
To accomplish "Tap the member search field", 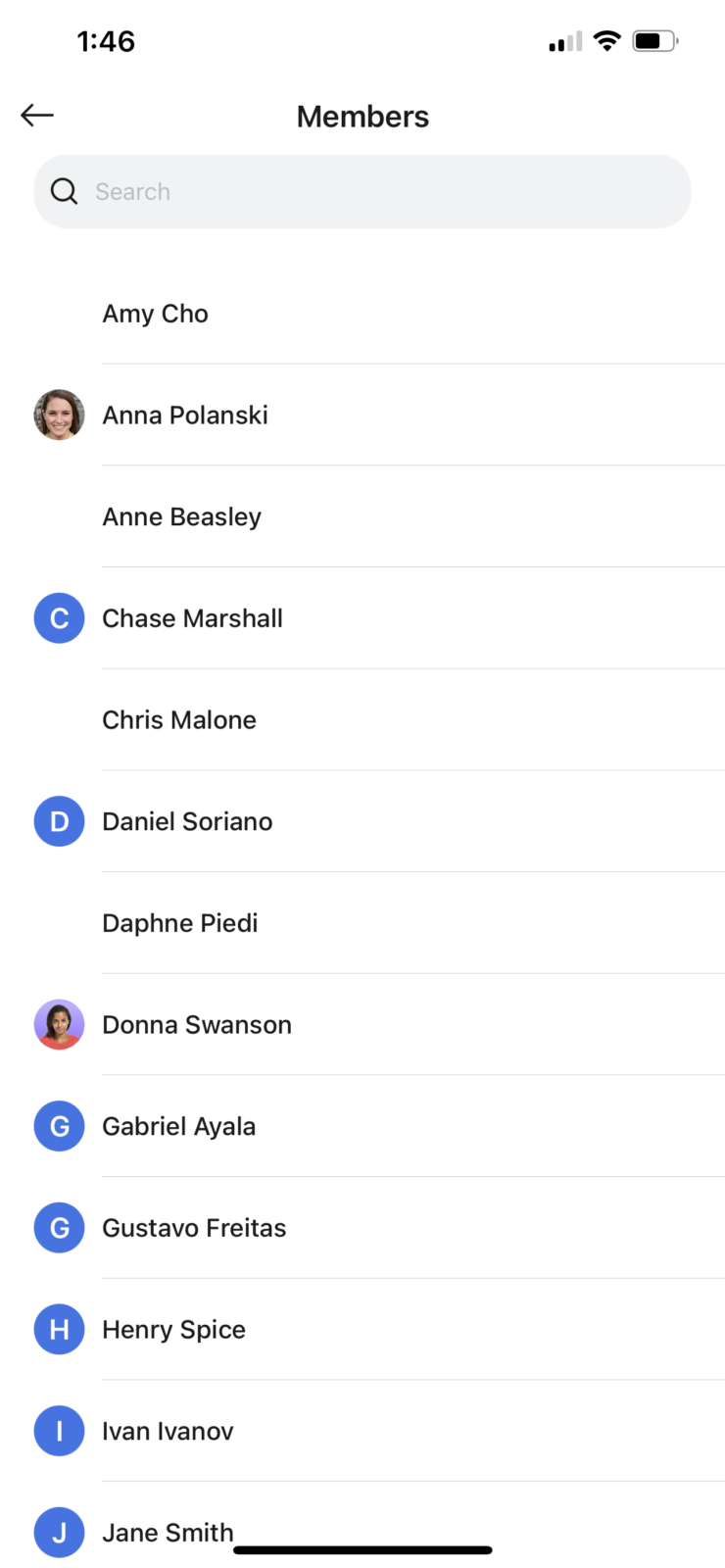I will [x=362, y=191].
